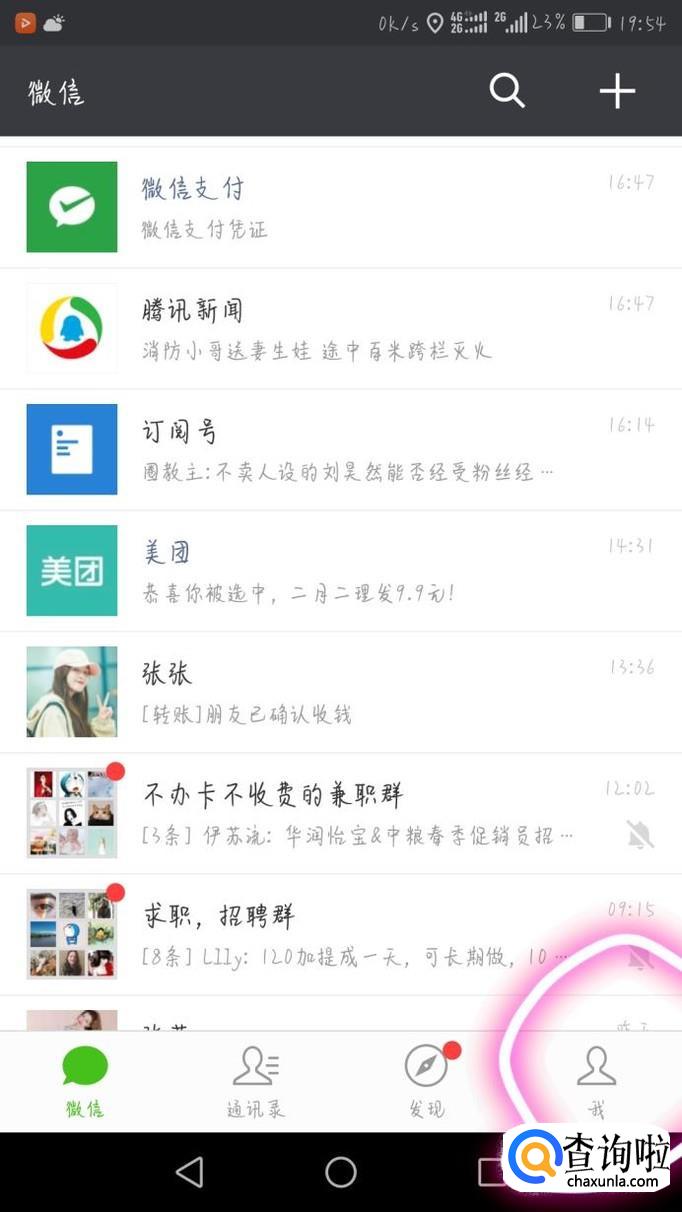This screenshot has height=1212, width=682.
Task: Tap the system home button
Action: pos(341,1172)
